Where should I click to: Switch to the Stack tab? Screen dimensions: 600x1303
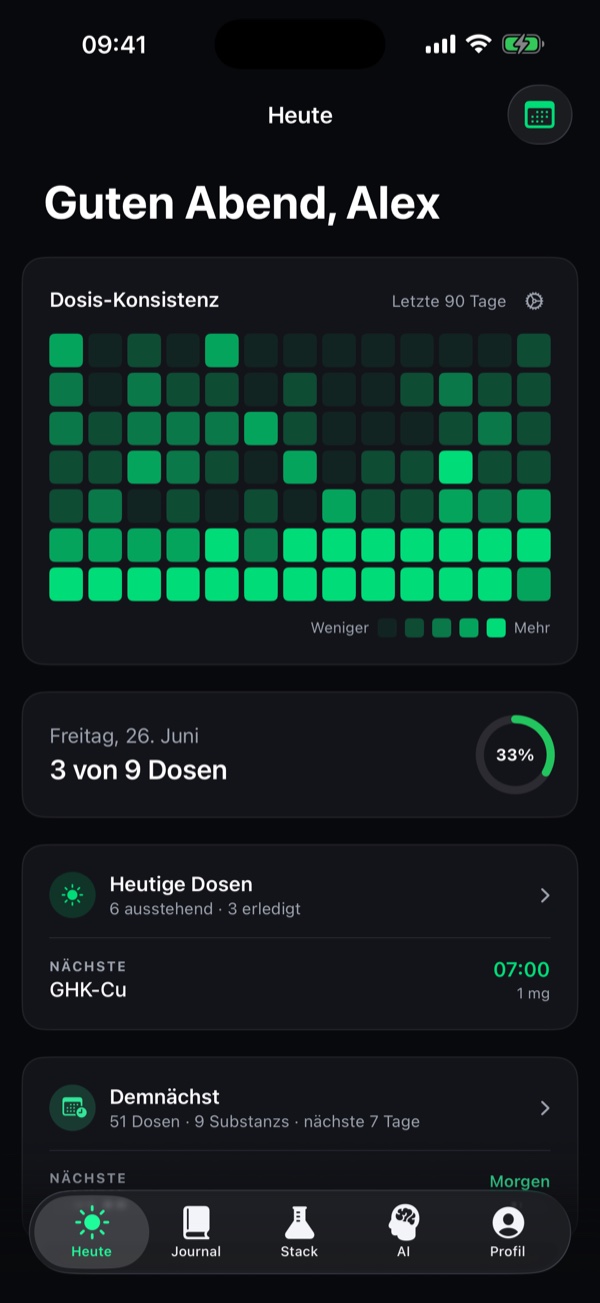299,1231
